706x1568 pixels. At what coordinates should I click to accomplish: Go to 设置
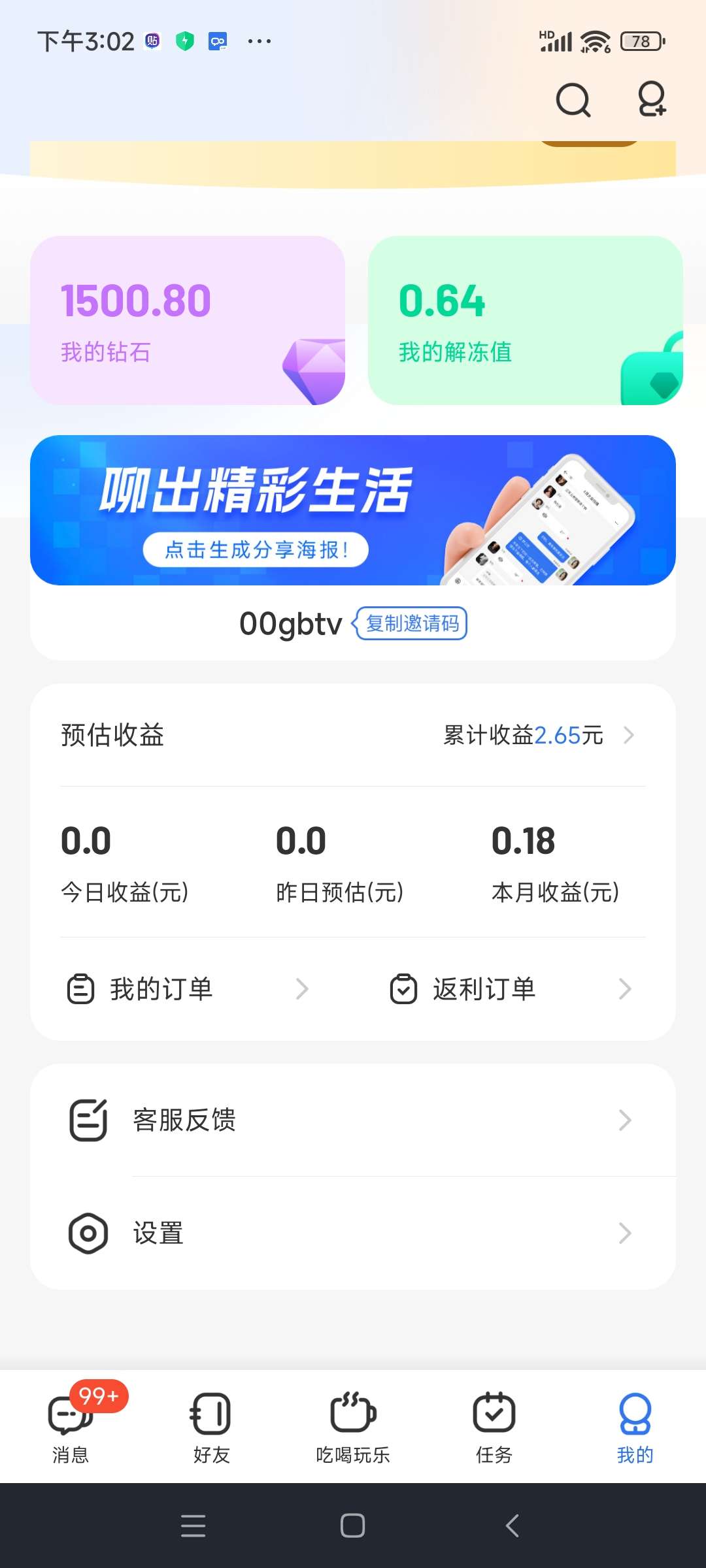tap(353, 1233)
